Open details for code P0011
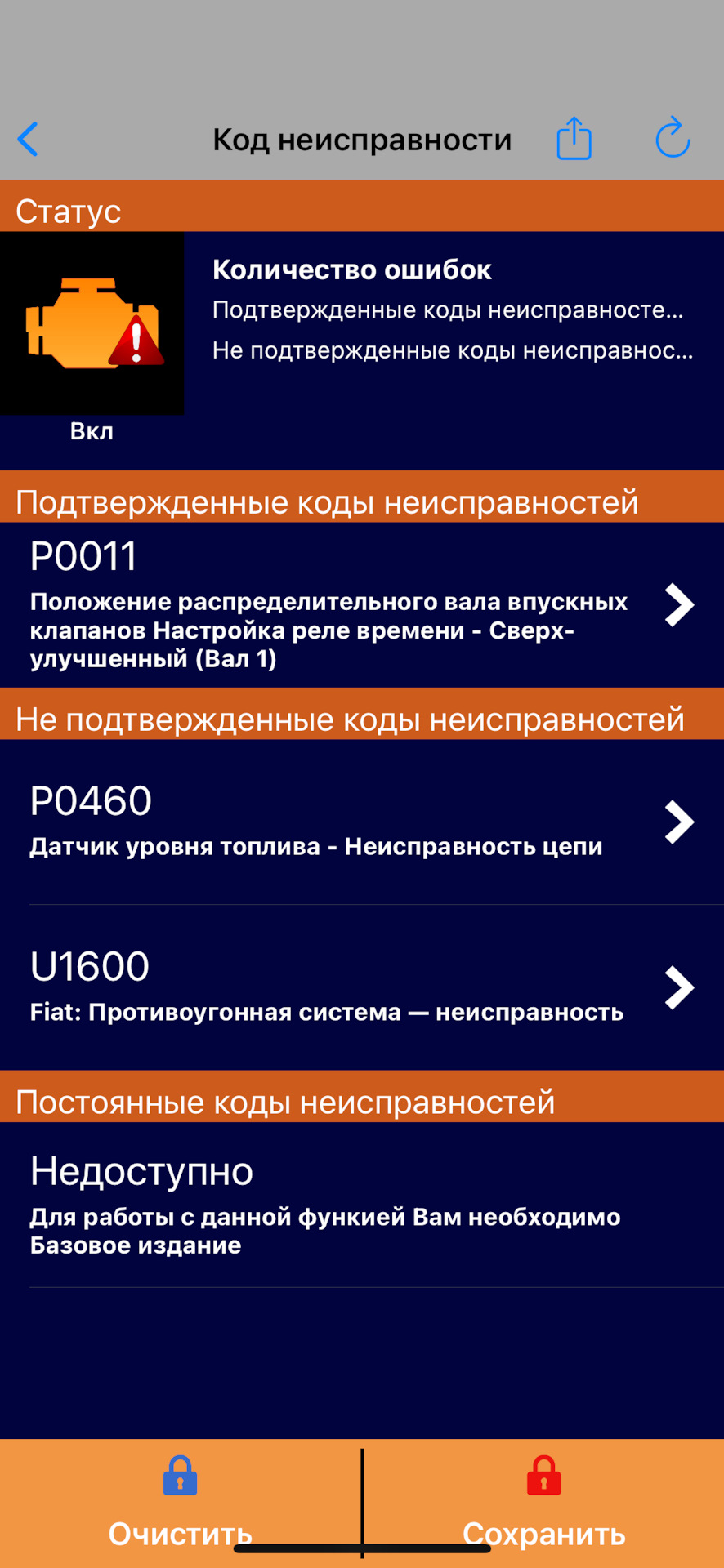 coord(361,605)
